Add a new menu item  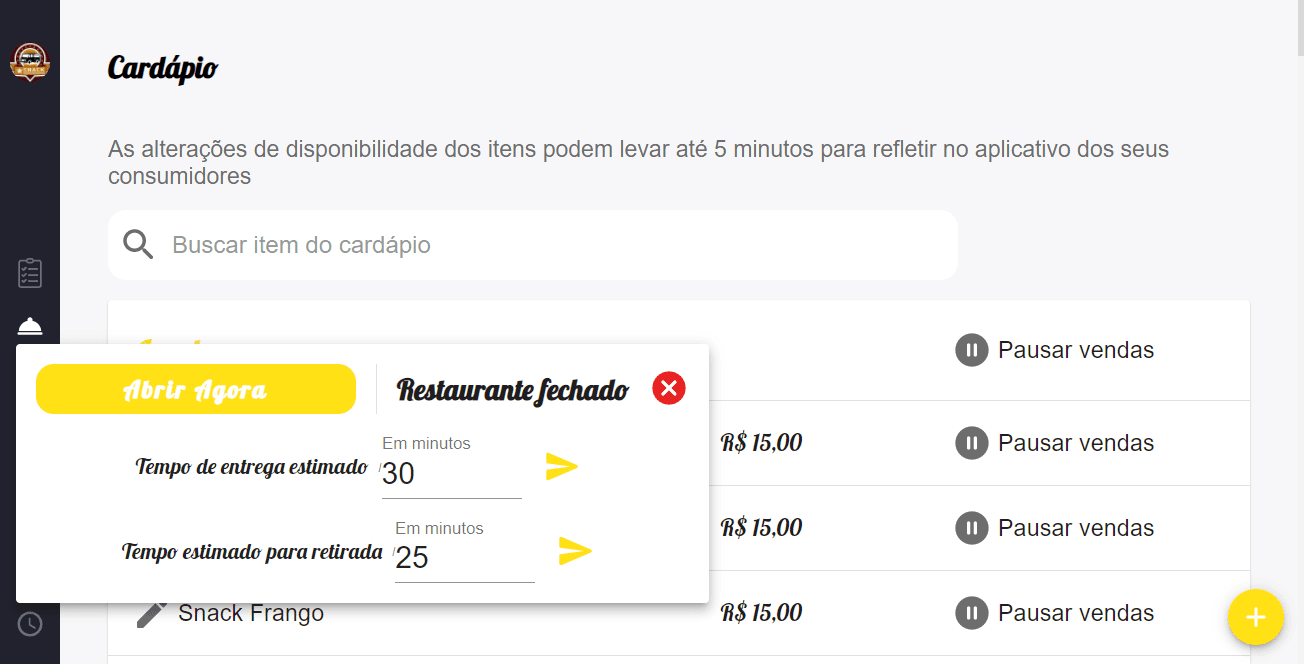point(1255,617)
